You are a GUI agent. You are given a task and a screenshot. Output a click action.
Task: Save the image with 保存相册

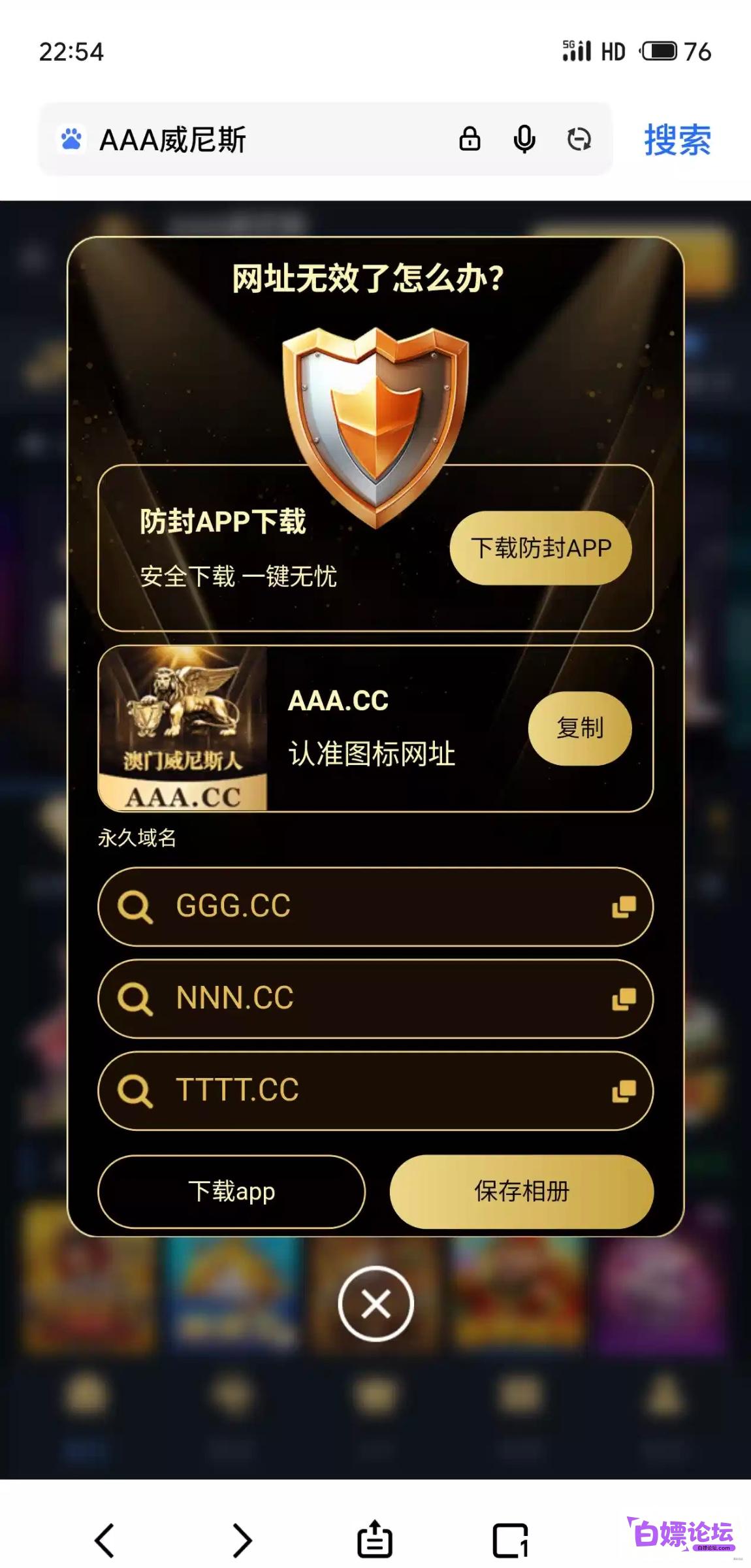click(522, 1191)
